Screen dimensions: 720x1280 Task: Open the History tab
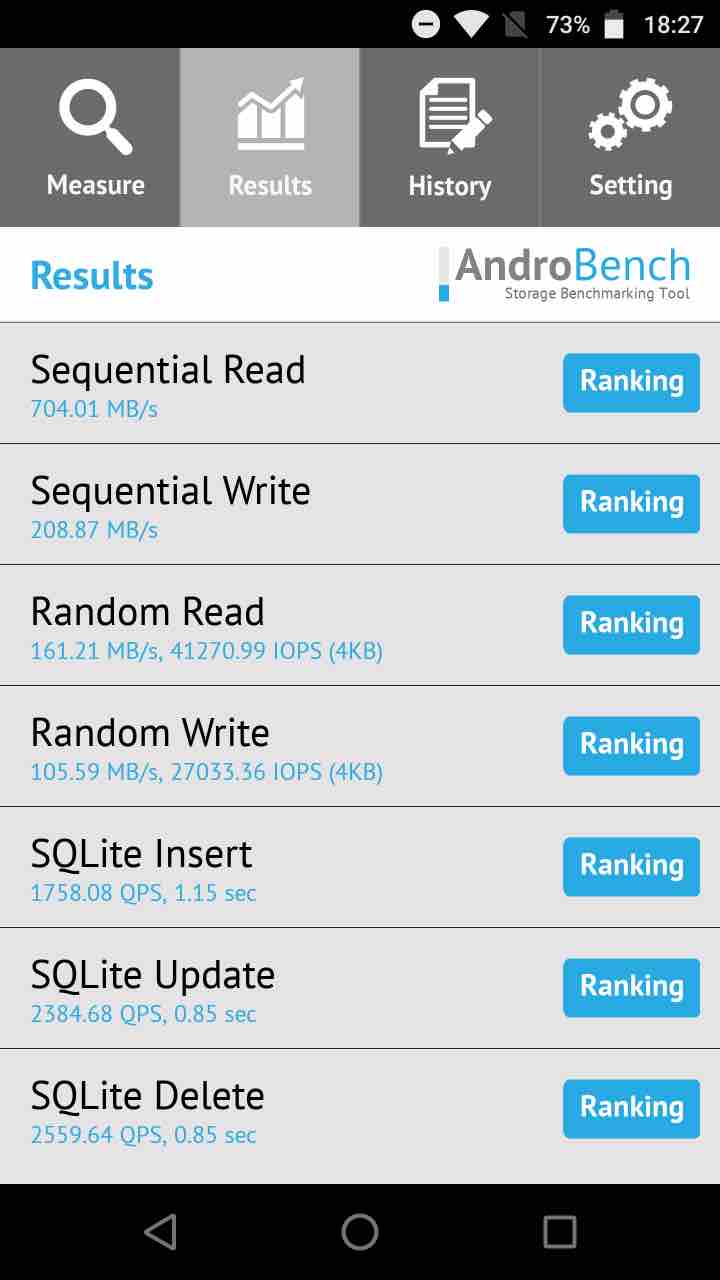[x=450, y=138]
